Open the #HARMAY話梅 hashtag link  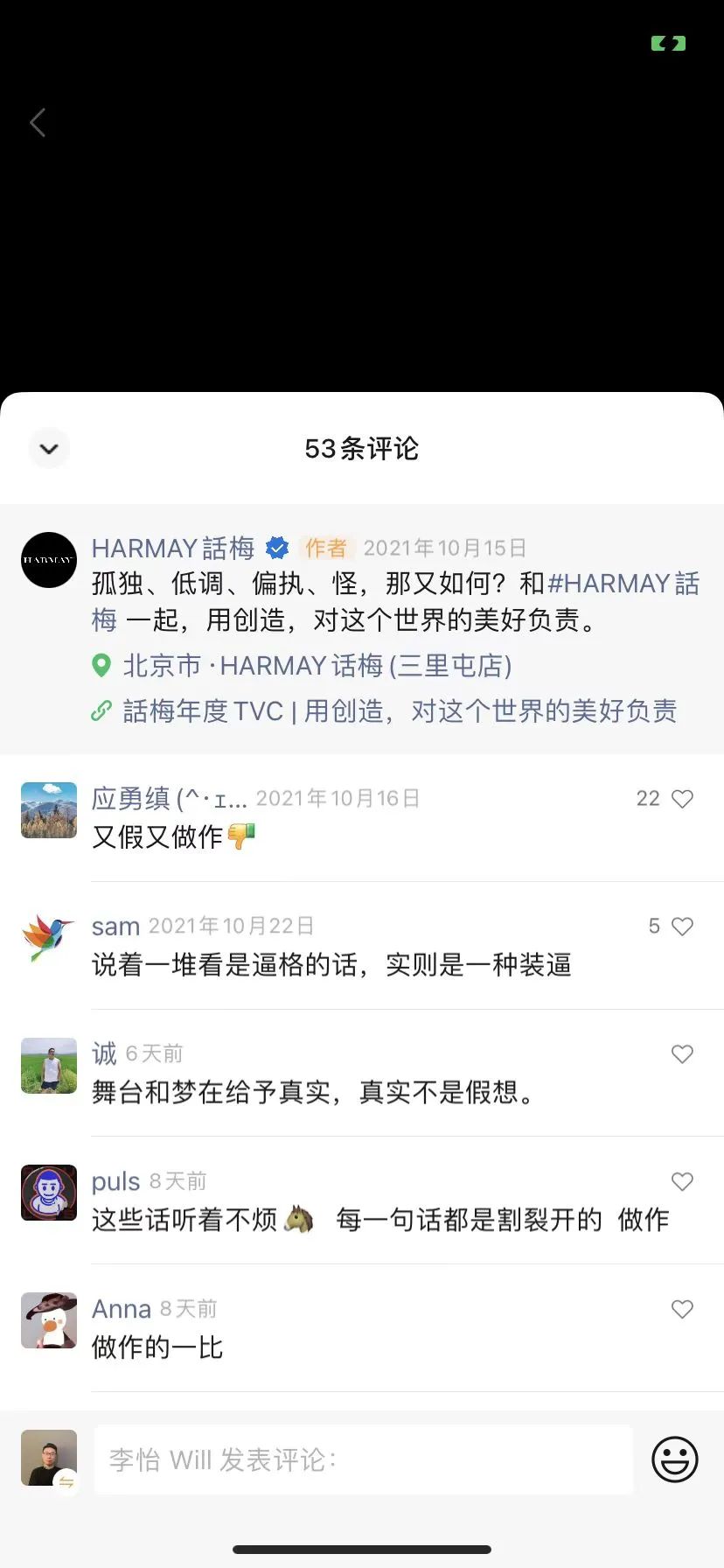click(x=623, y=584)
